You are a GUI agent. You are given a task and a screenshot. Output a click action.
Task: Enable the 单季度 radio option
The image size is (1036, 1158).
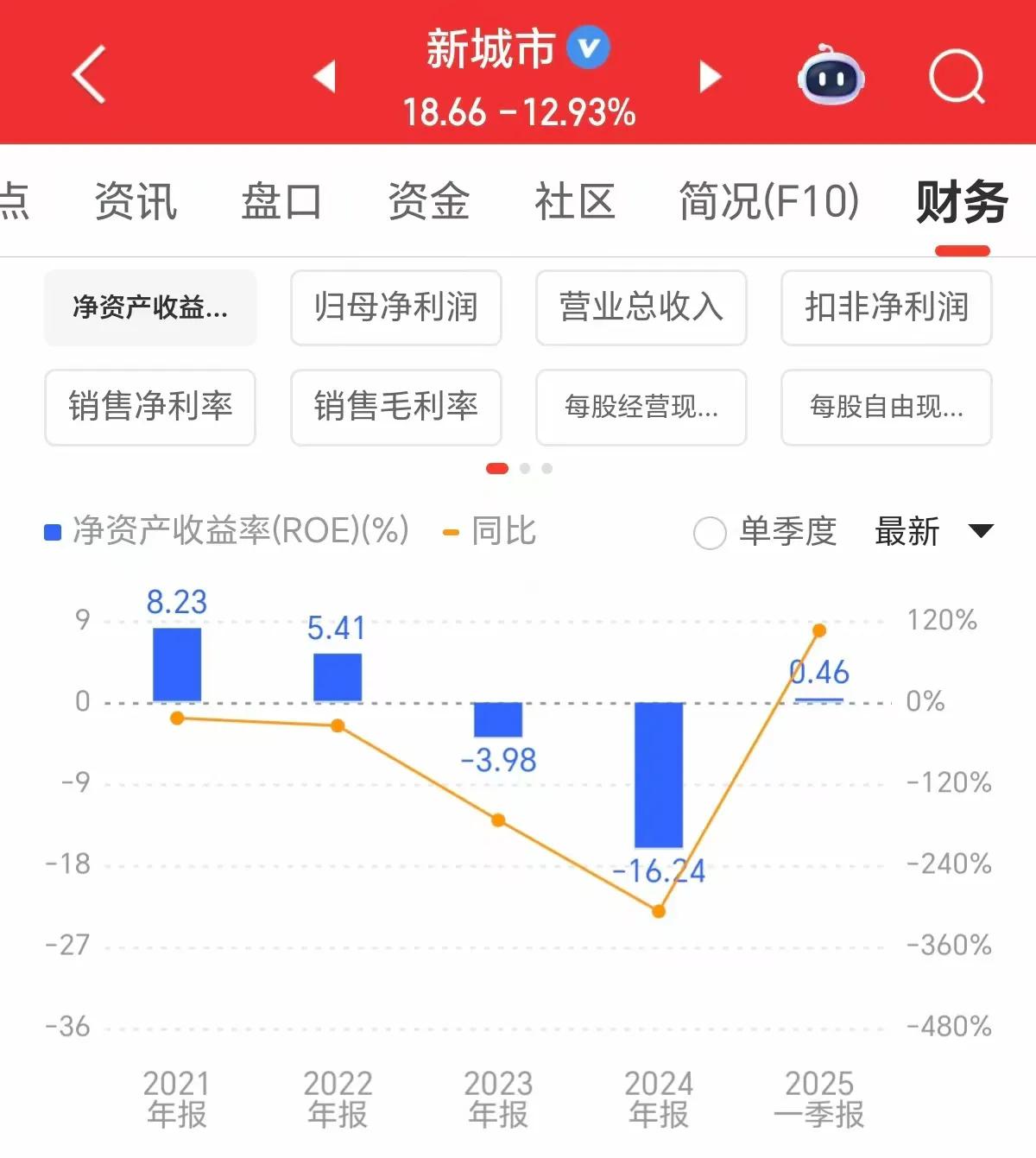(x=710, y=534)
